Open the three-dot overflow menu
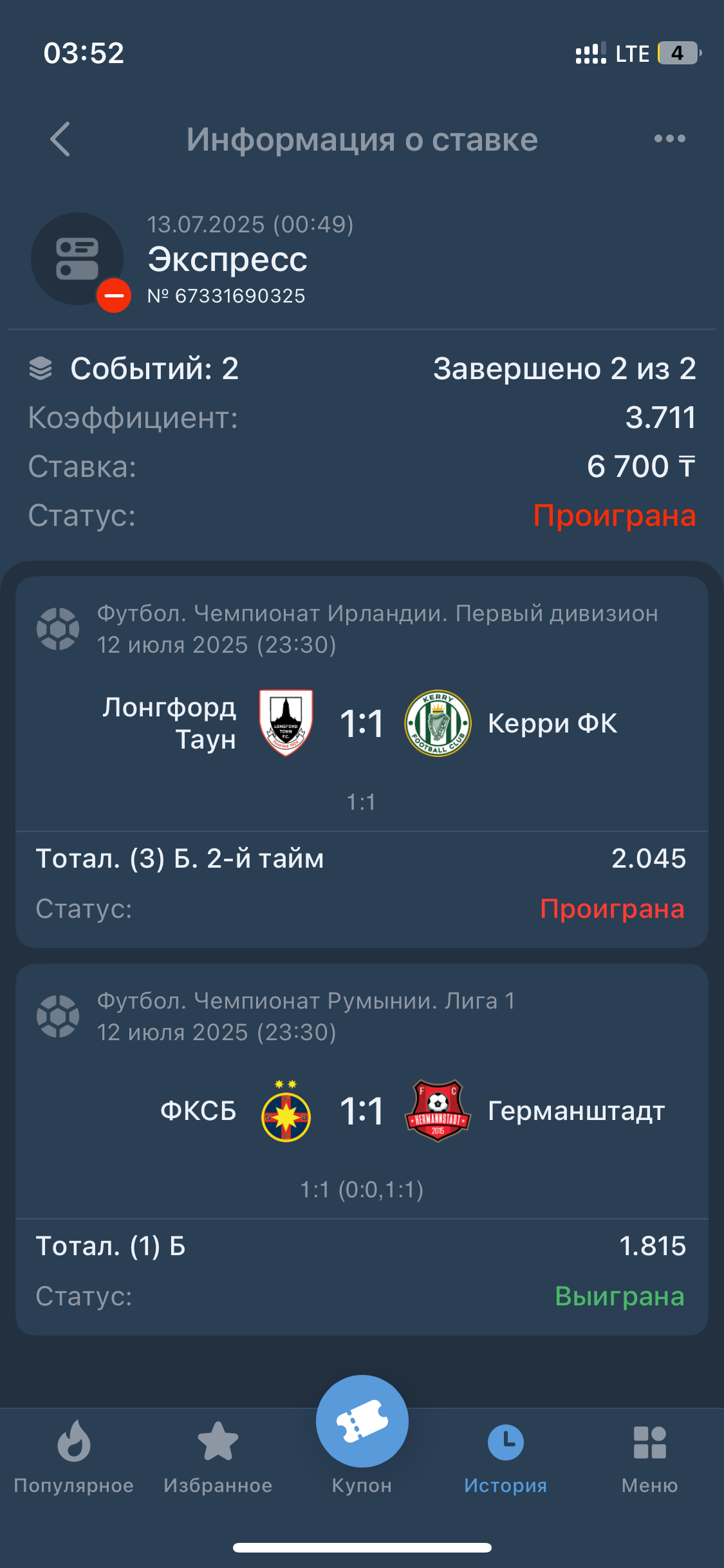This screenshot has width=724, height=1568. pyautogui.click(x=669, y=139)
